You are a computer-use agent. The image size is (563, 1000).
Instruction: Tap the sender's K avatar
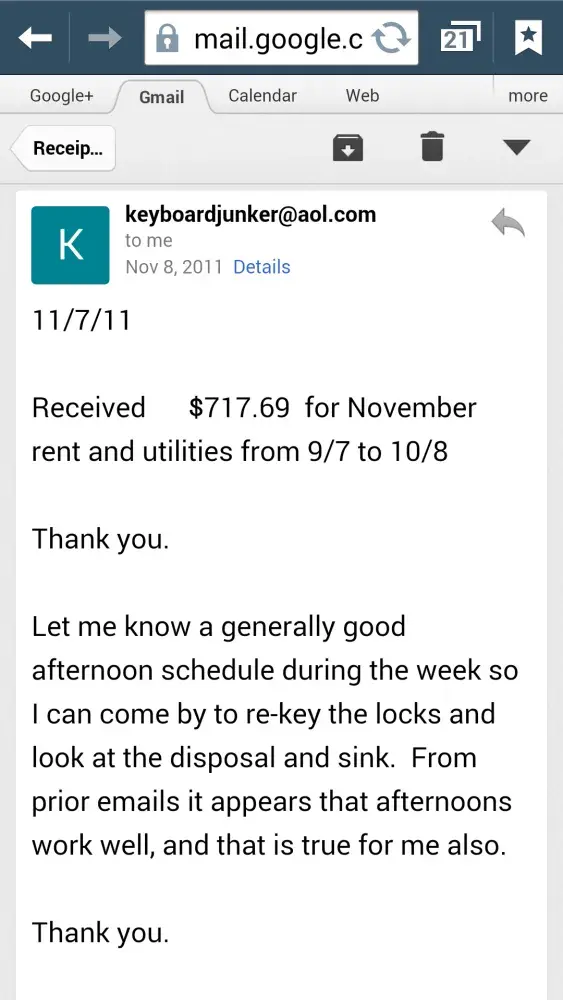coord(70,245)
